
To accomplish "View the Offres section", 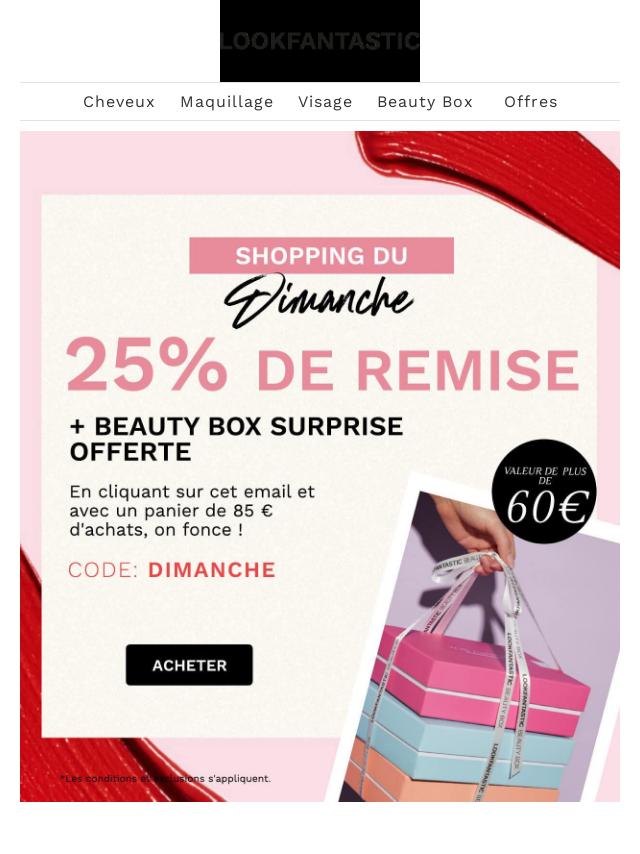I will pyautogui.click(x=531, y=102).
